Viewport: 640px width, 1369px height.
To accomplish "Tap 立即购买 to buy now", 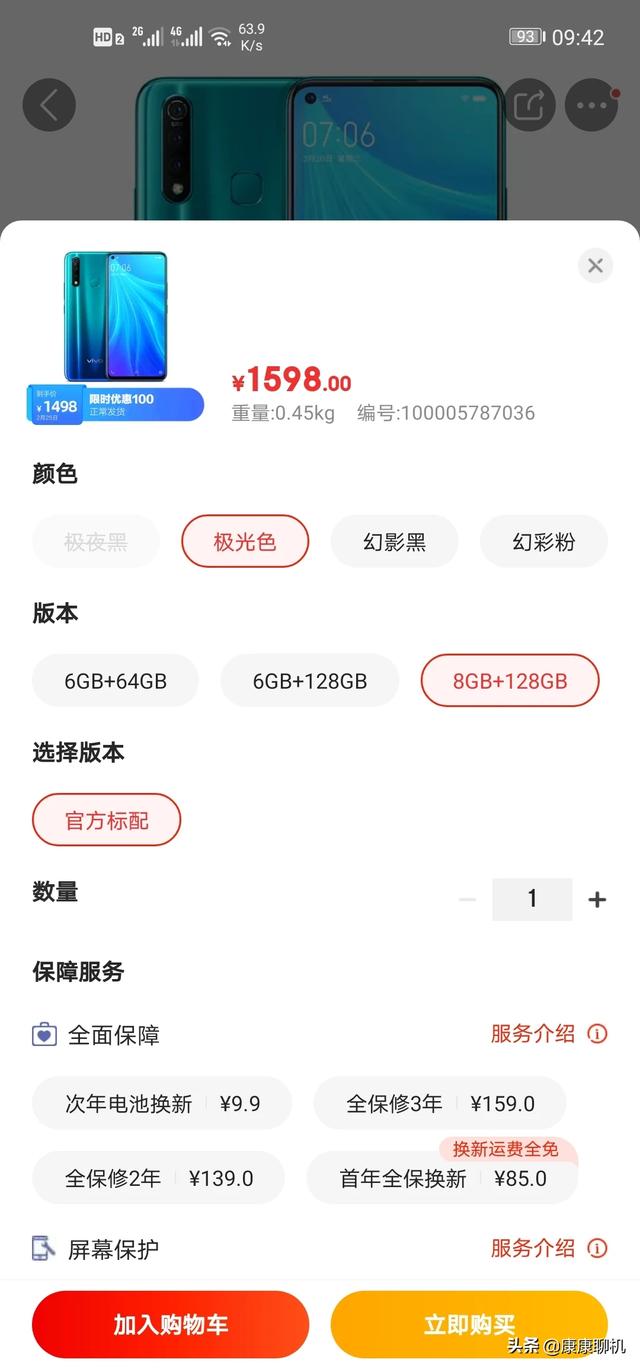I will click(x=469, y=1325).
